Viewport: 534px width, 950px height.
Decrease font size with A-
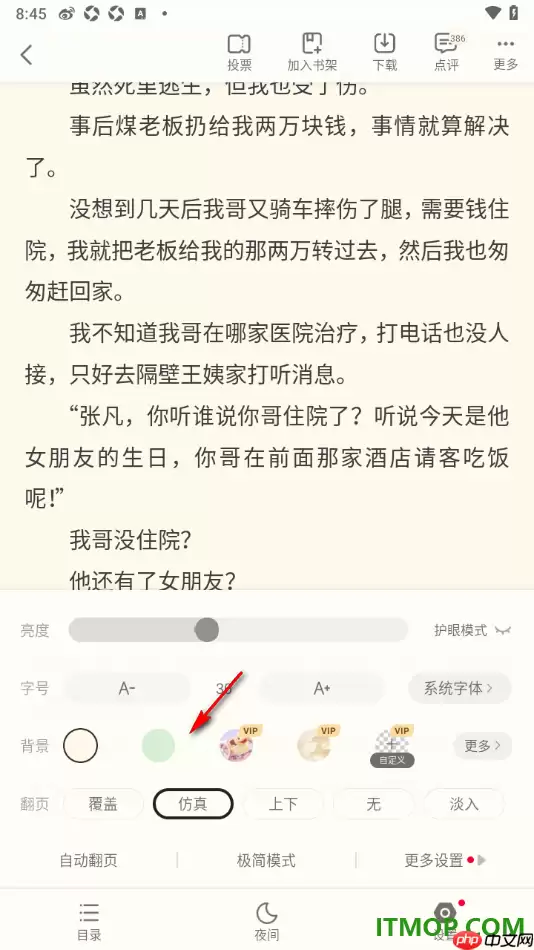(x=127, y=688)
